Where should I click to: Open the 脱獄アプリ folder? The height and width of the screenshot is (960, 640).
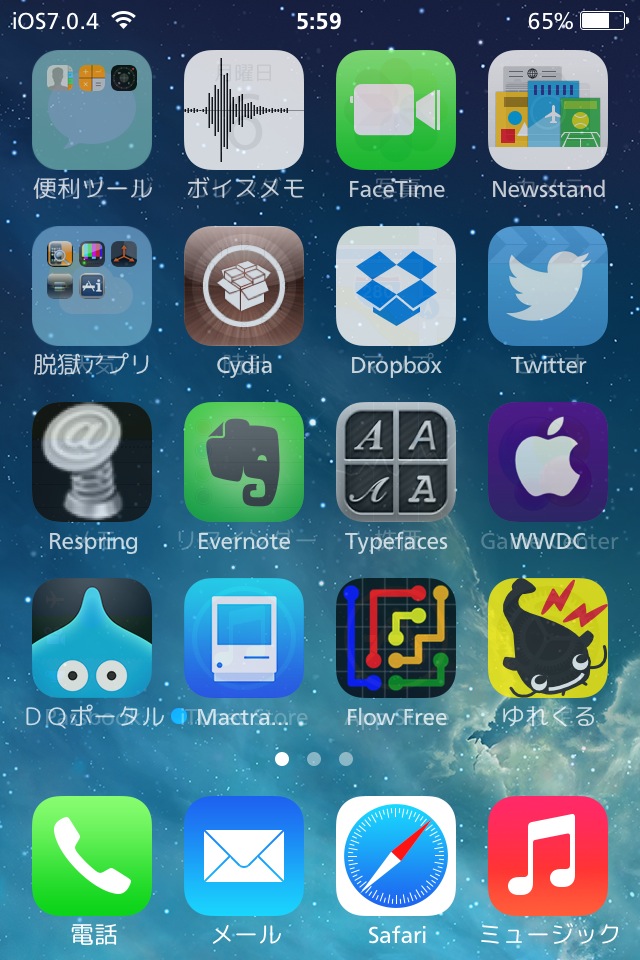click(92, 286)
